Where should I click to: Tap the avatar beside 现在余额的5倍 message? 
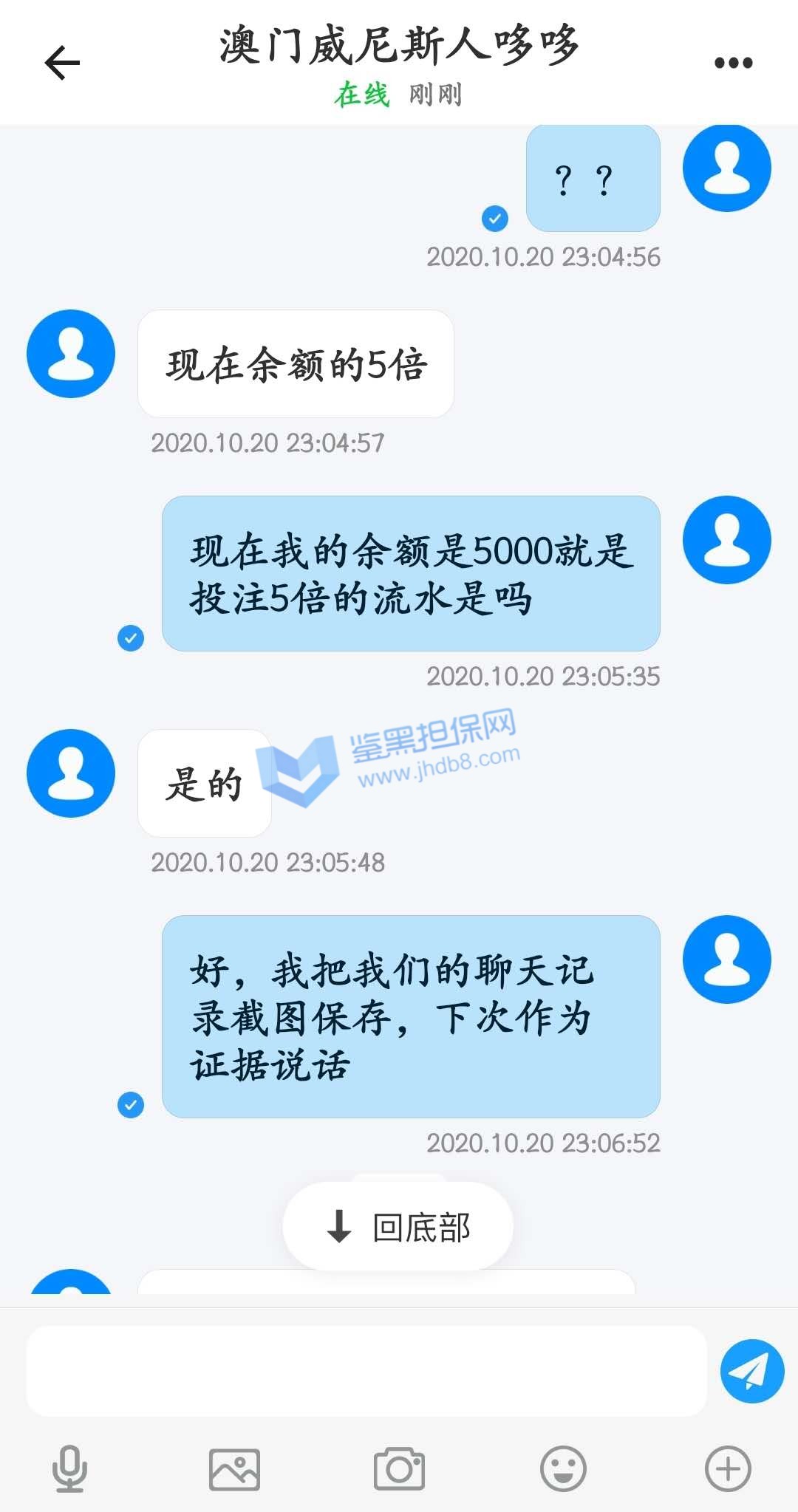coord(71,354)
